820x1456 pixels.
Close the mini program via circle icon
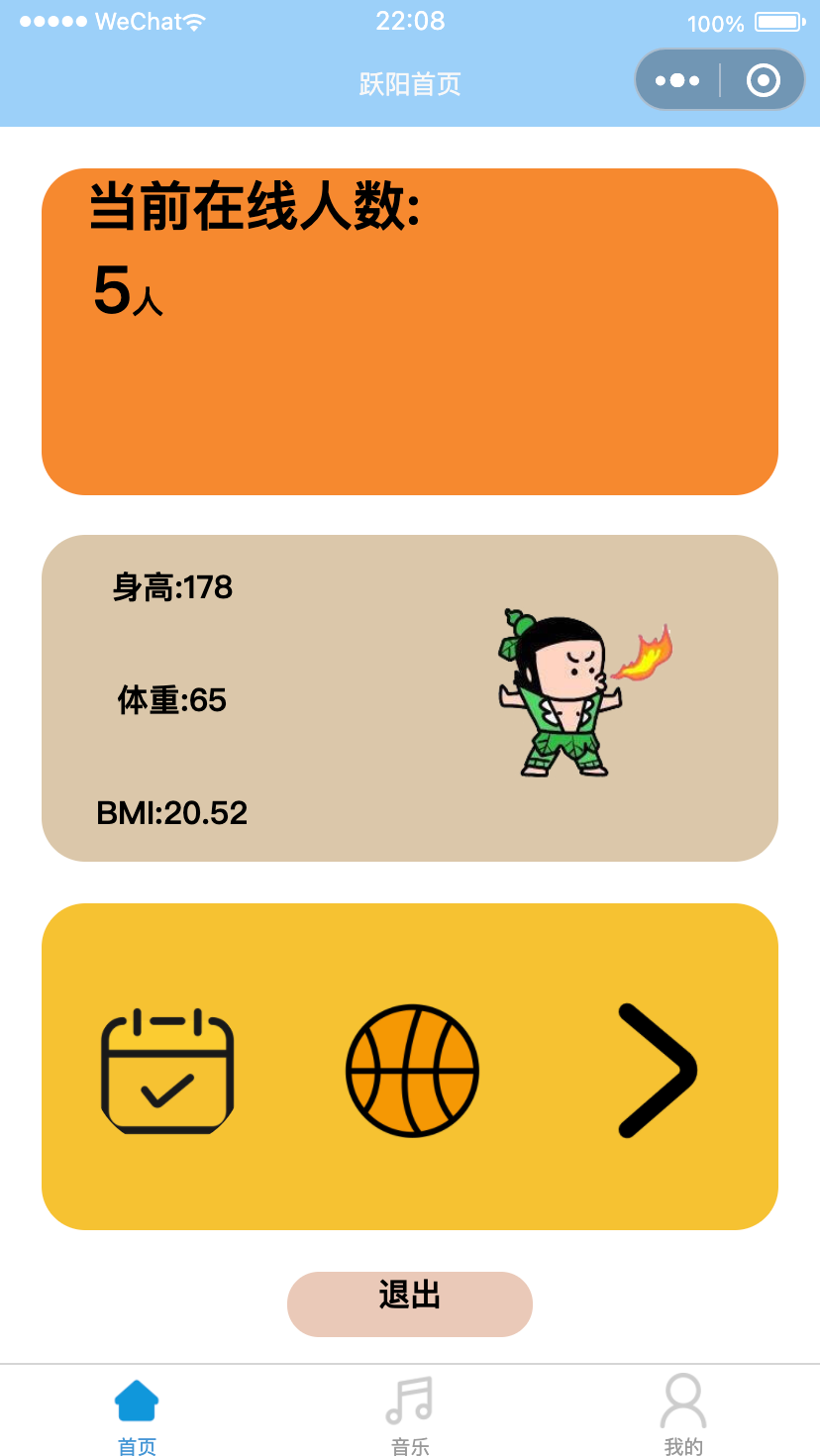pyautogui.click(x=764, y=80)
